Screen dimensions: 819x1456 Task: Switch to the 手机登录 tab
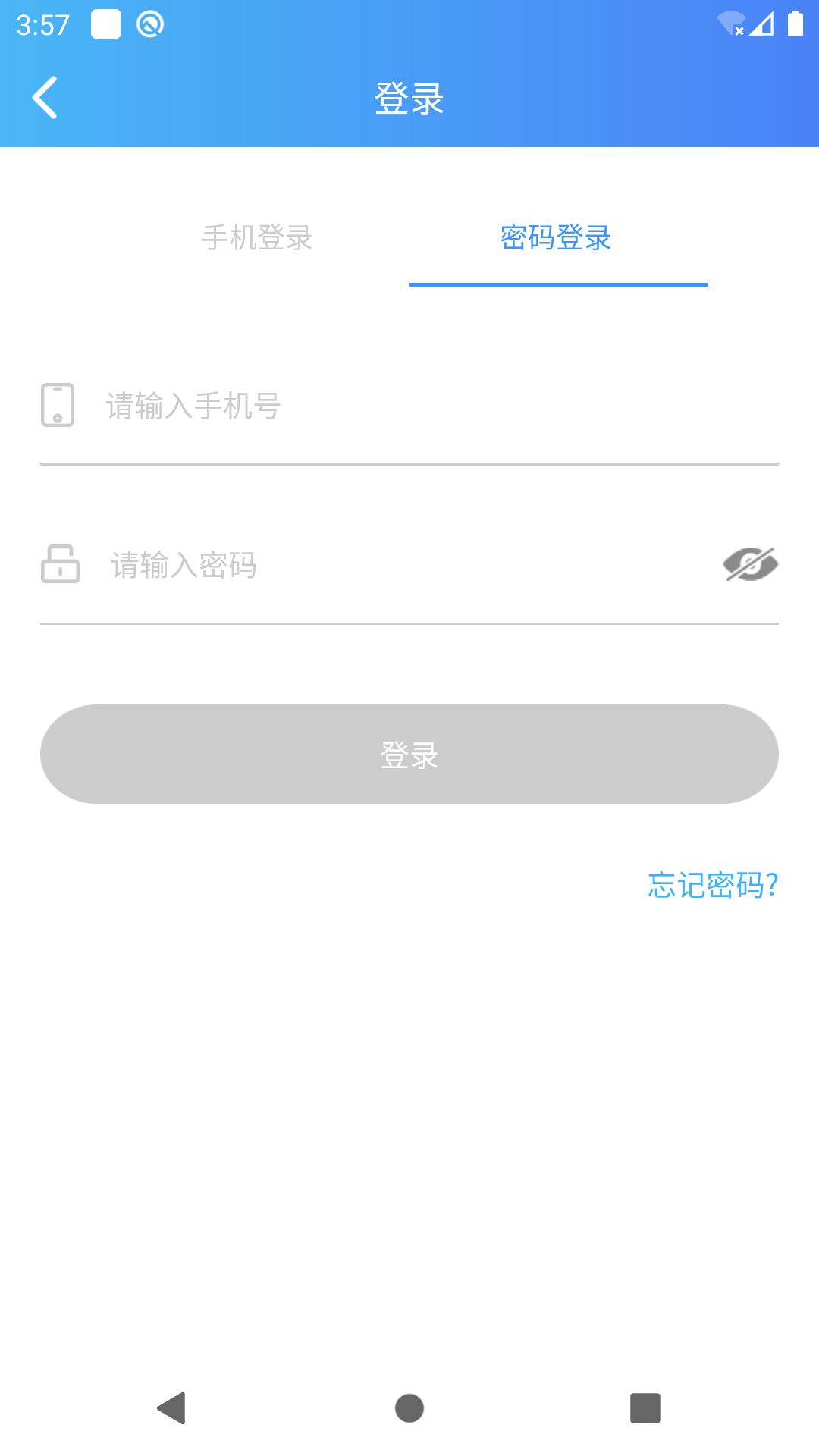click(x=257, y=238)
